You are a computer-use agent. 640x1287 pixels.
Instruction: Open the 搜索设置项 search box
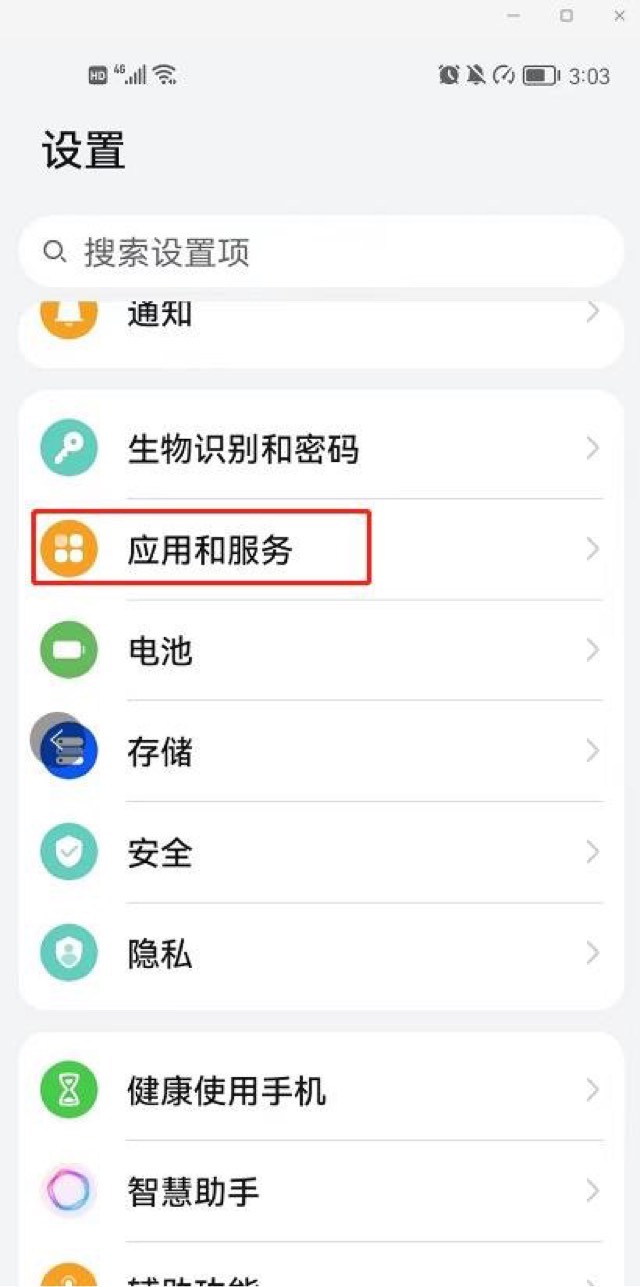pos(320,252)
